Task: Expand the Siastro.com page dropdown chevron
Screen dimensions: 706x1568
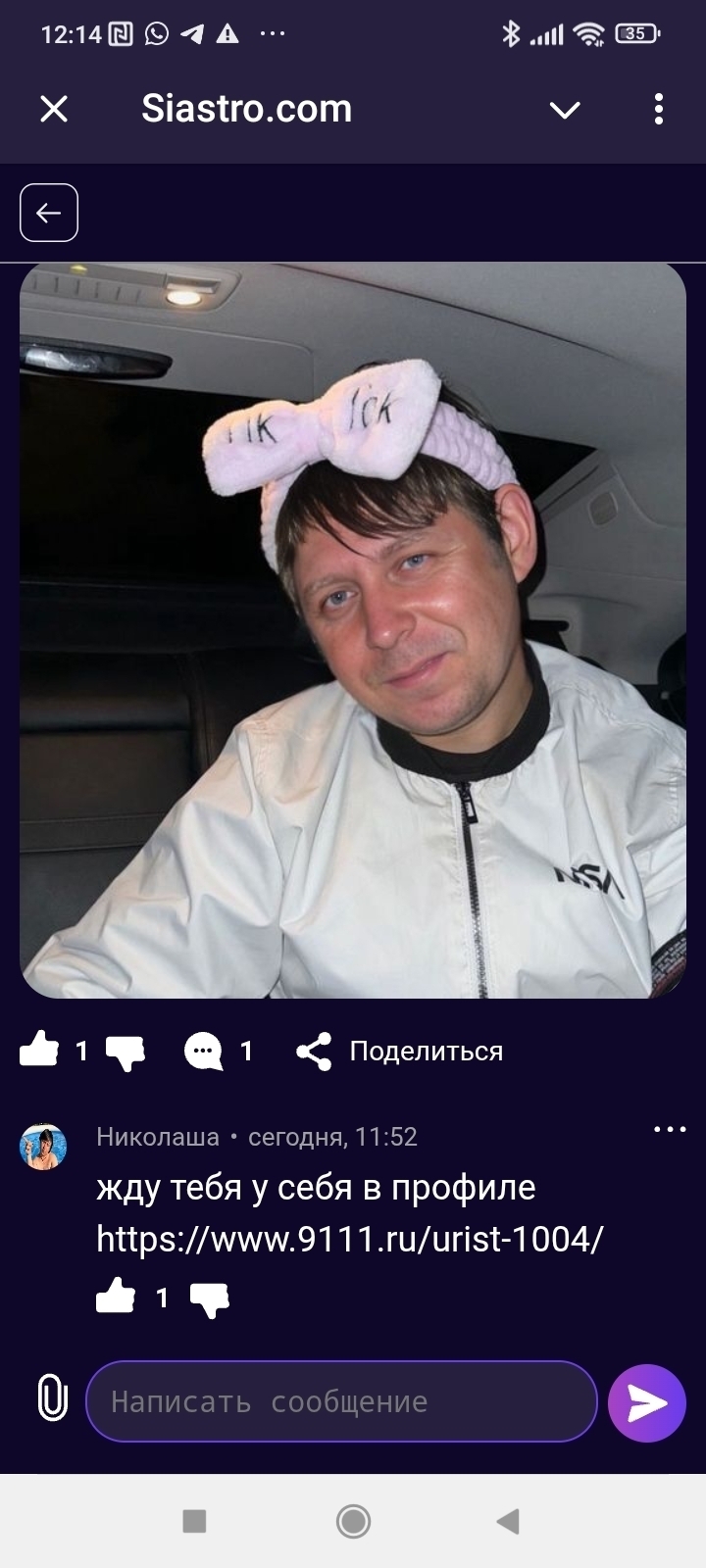Action: (x=565, y=110)
